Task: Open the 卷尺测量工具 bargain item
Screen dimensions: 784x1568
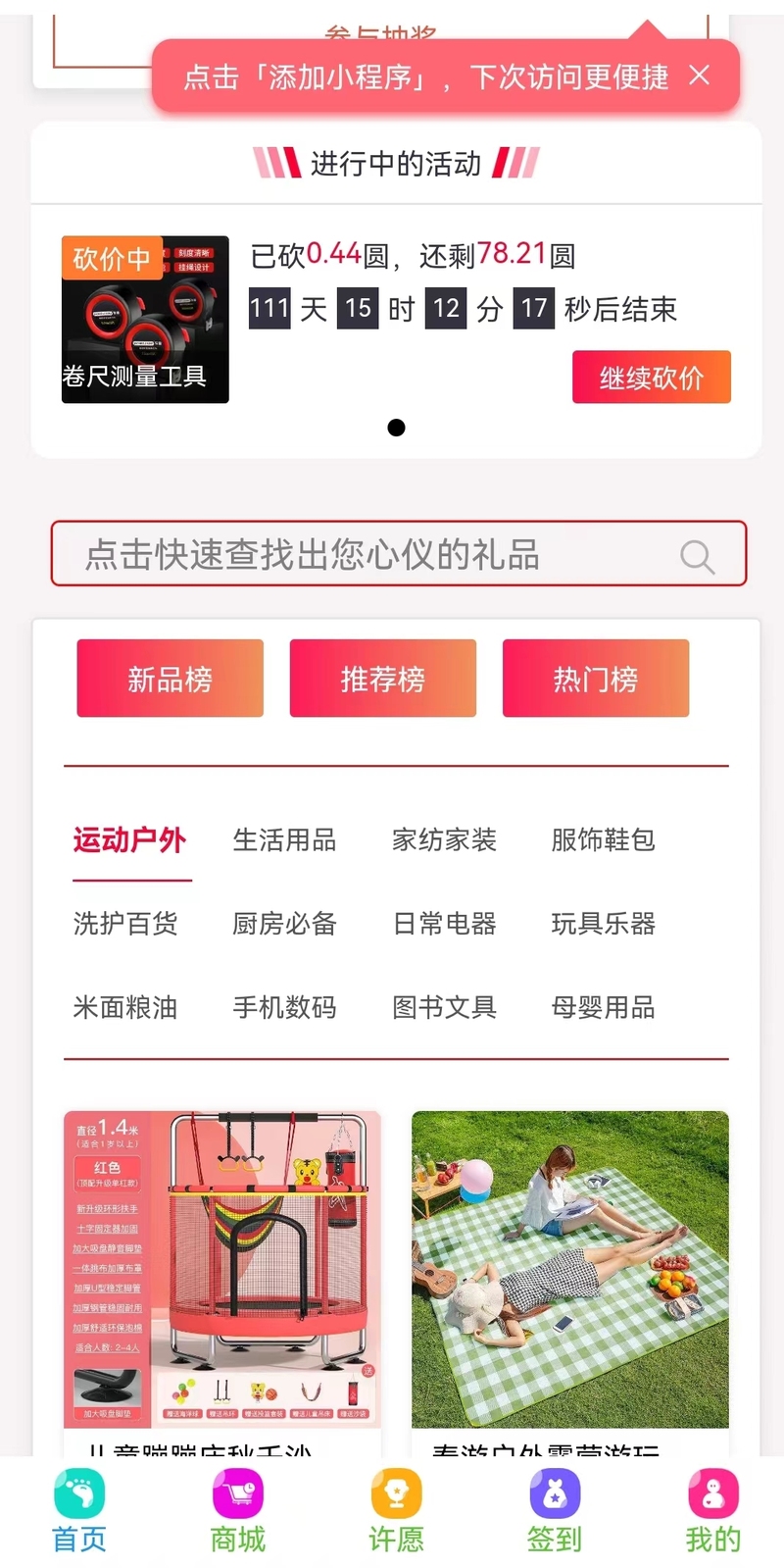Action: [145, 320]
